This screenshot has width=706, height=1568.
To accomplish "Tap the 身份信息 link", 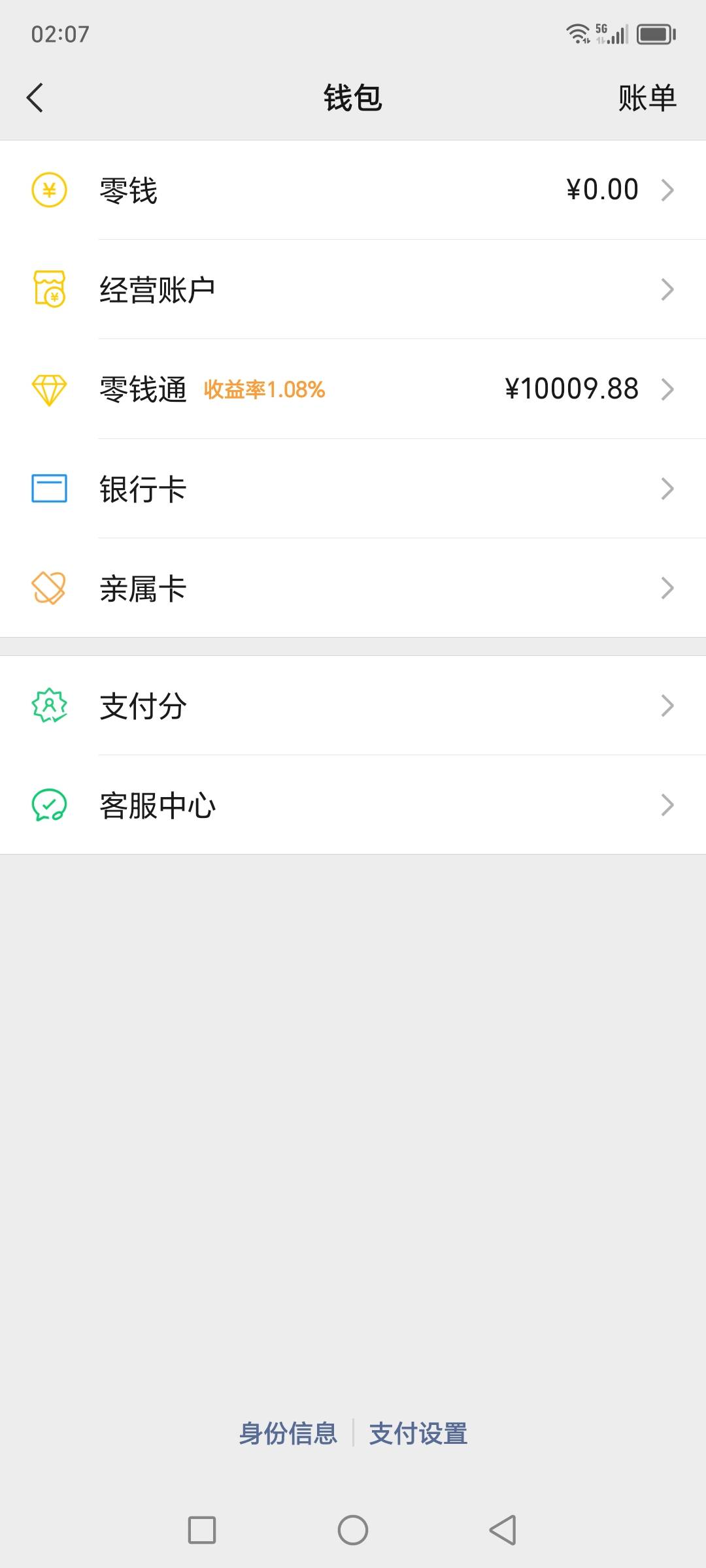I will 288,1433.
